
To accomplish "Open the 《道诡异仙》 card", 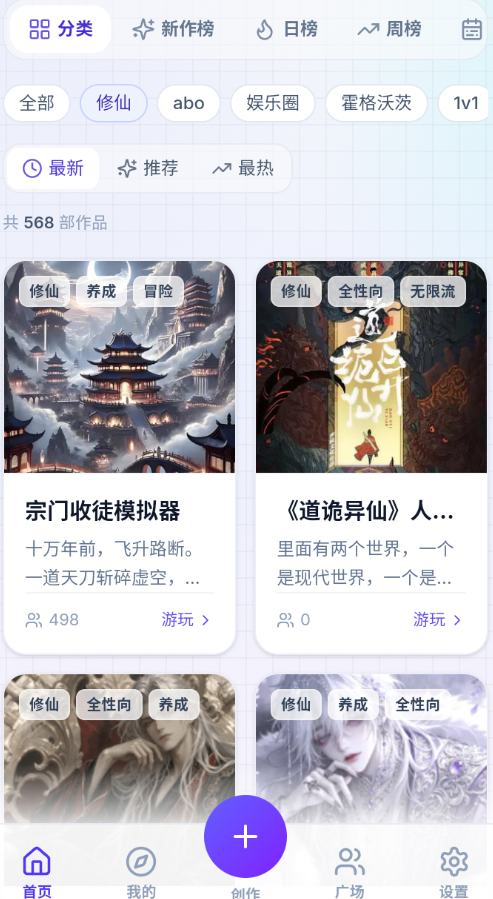I will 371,458.
